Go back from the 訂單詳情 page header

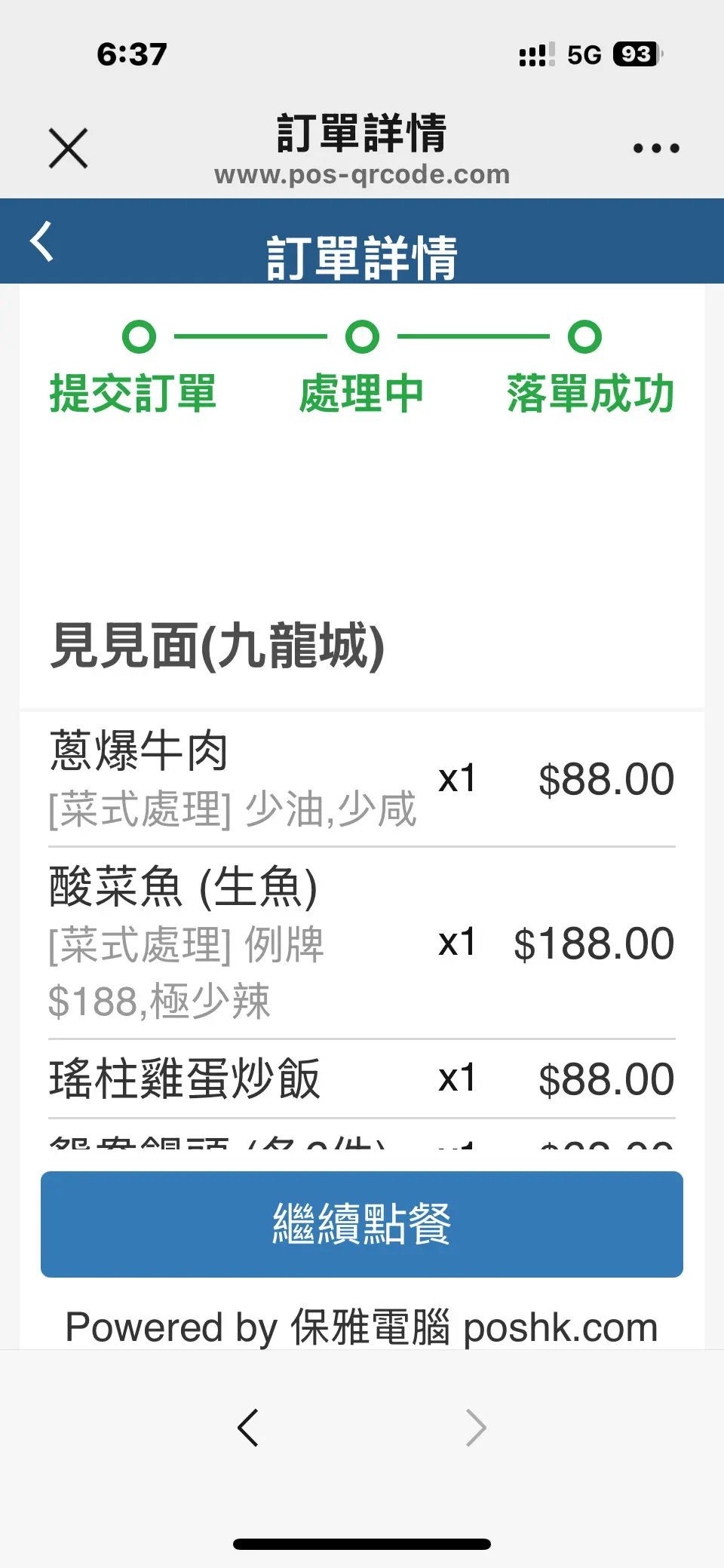[42, 241]
